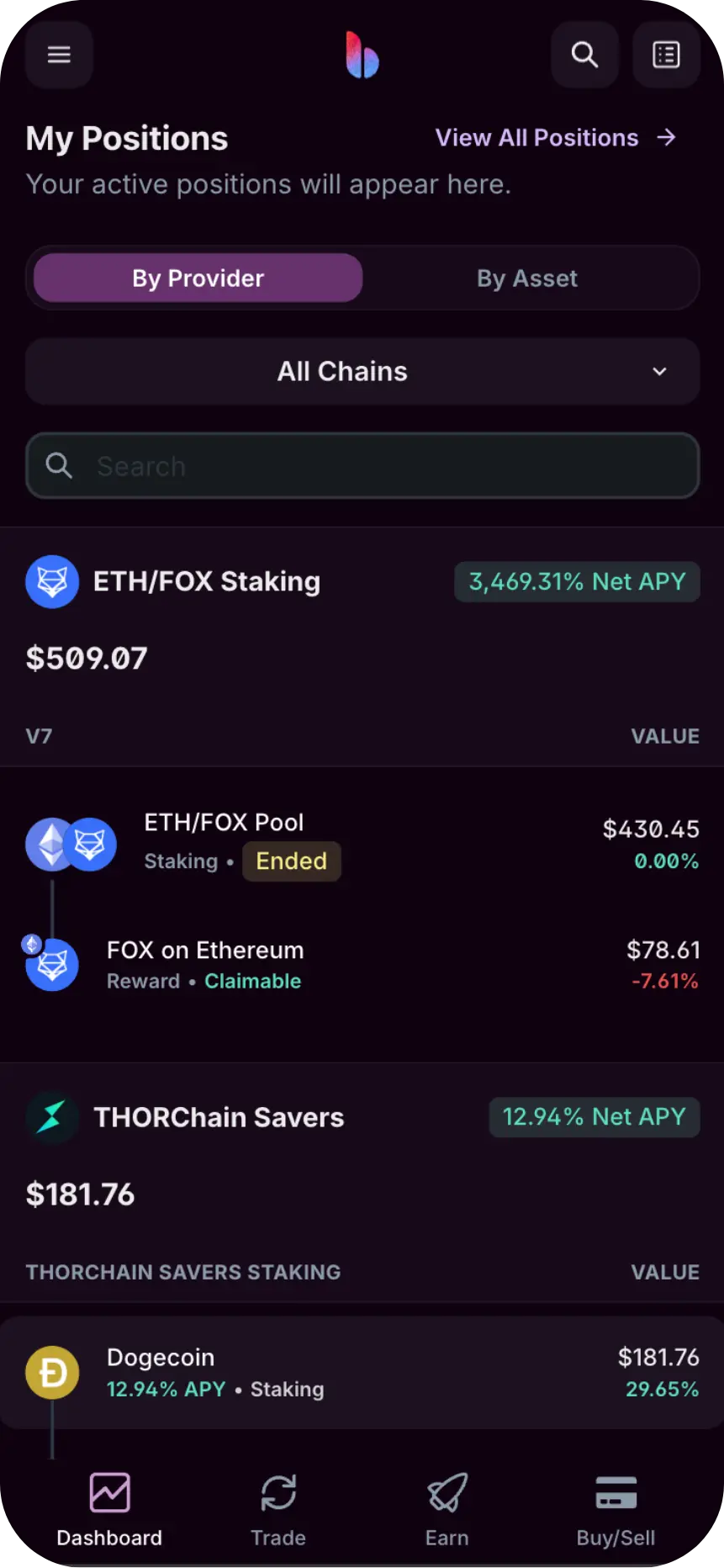This screenshot has height=1568, width=724.
Task: Open FOX on Ethereum claimable reward
Action: click(x=362, y=965)
